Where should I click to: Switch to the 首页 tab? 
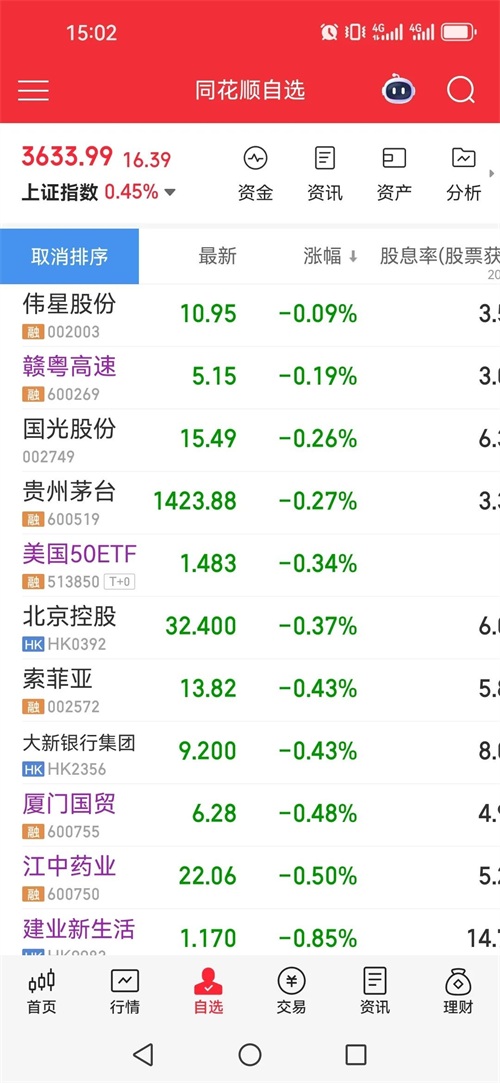(x=41, y=990)
